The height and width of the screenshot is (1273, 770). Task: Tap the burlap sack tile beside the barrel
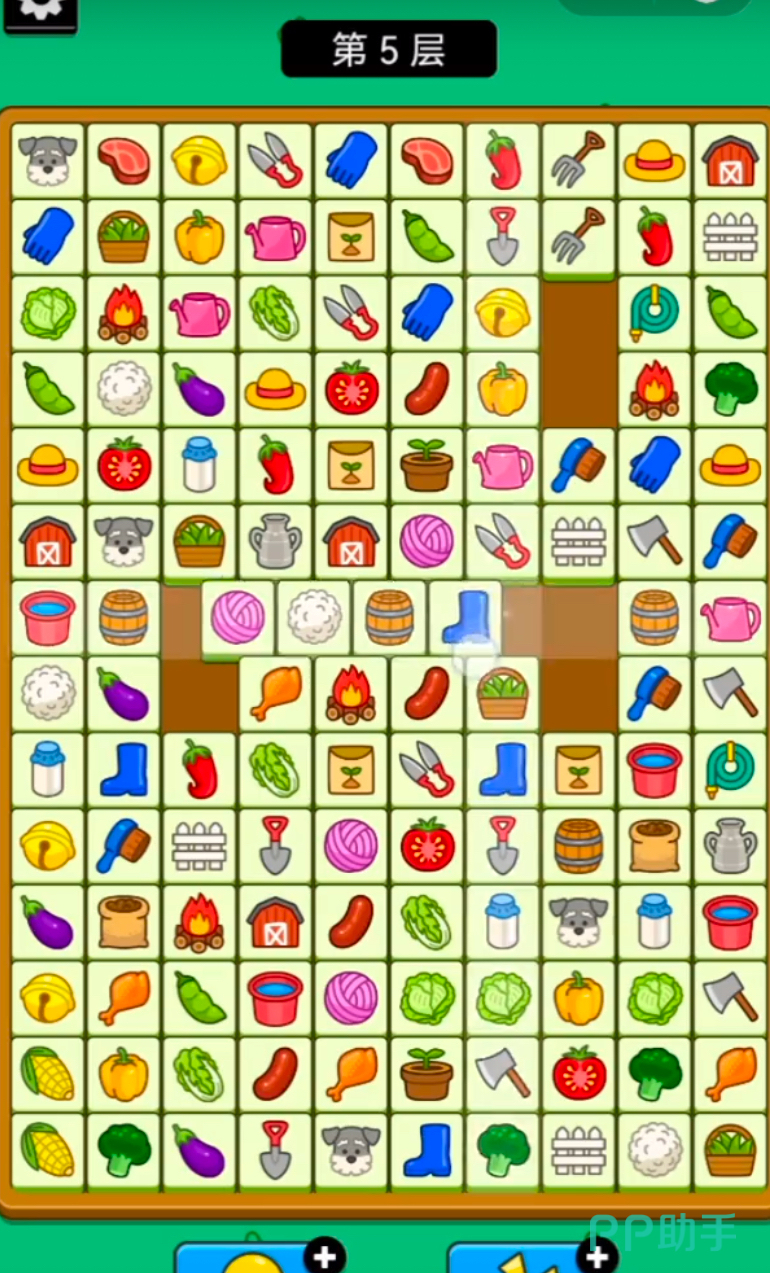point(654,845)
